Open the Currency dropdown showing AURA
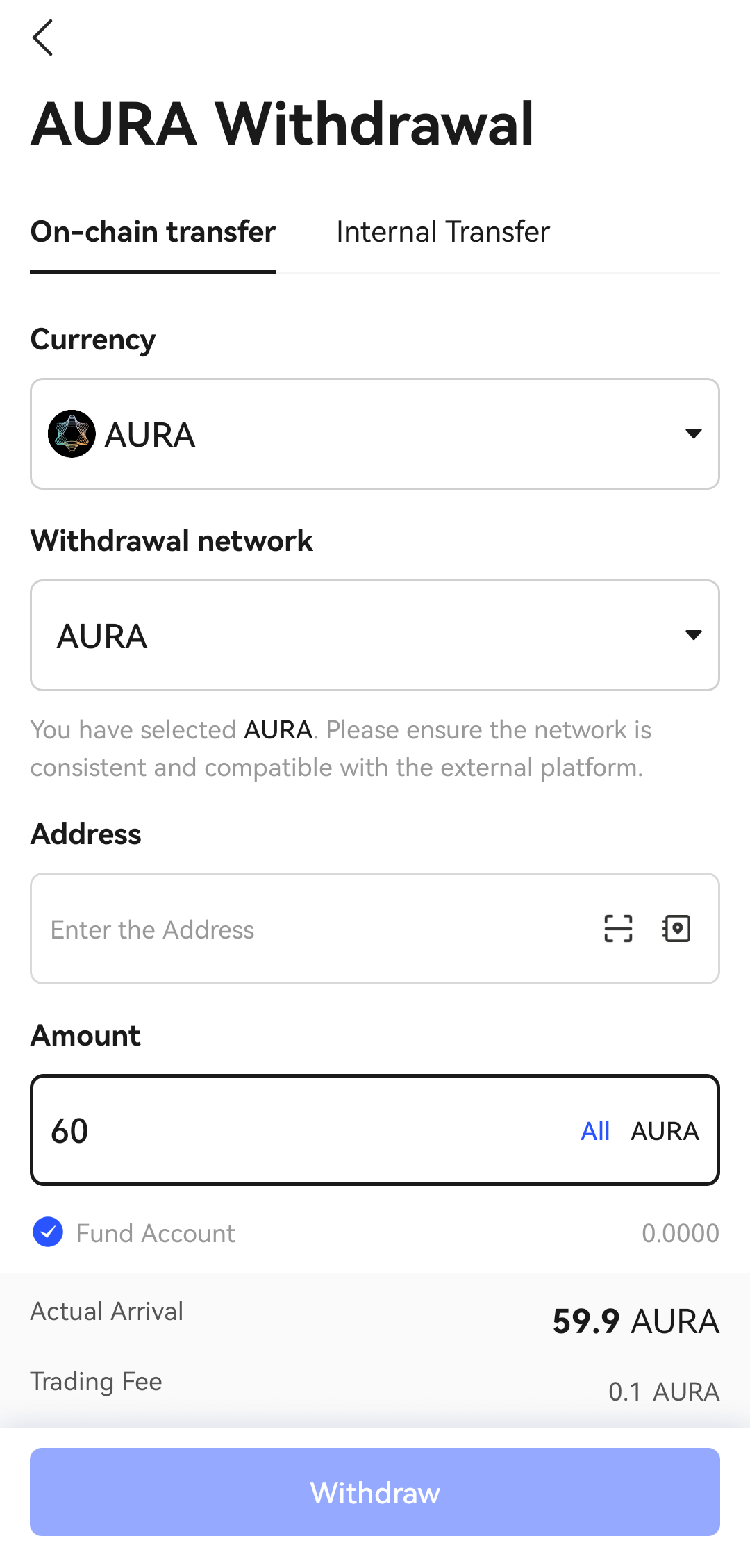 click(x=375, y=434)
